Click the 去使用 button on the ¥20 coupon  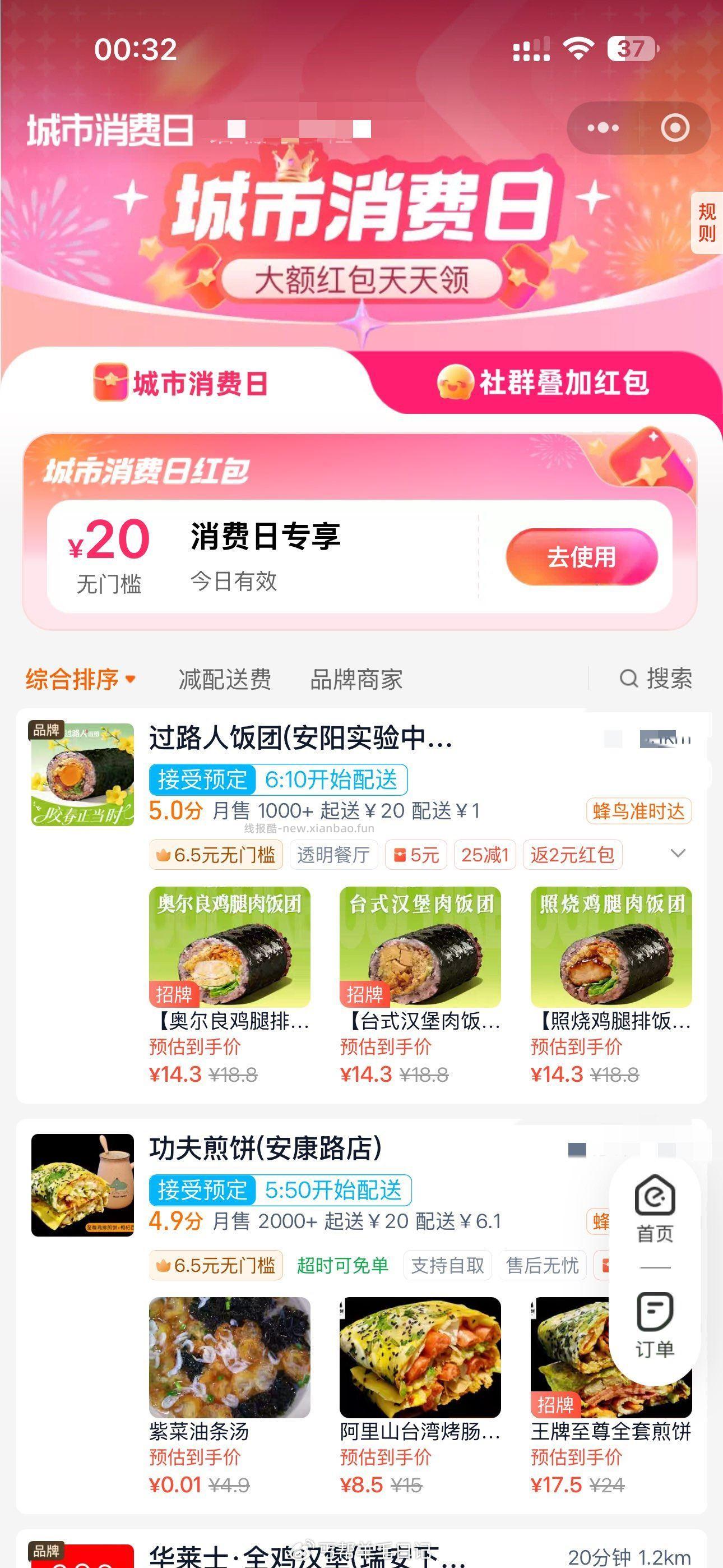coord(581,555)
